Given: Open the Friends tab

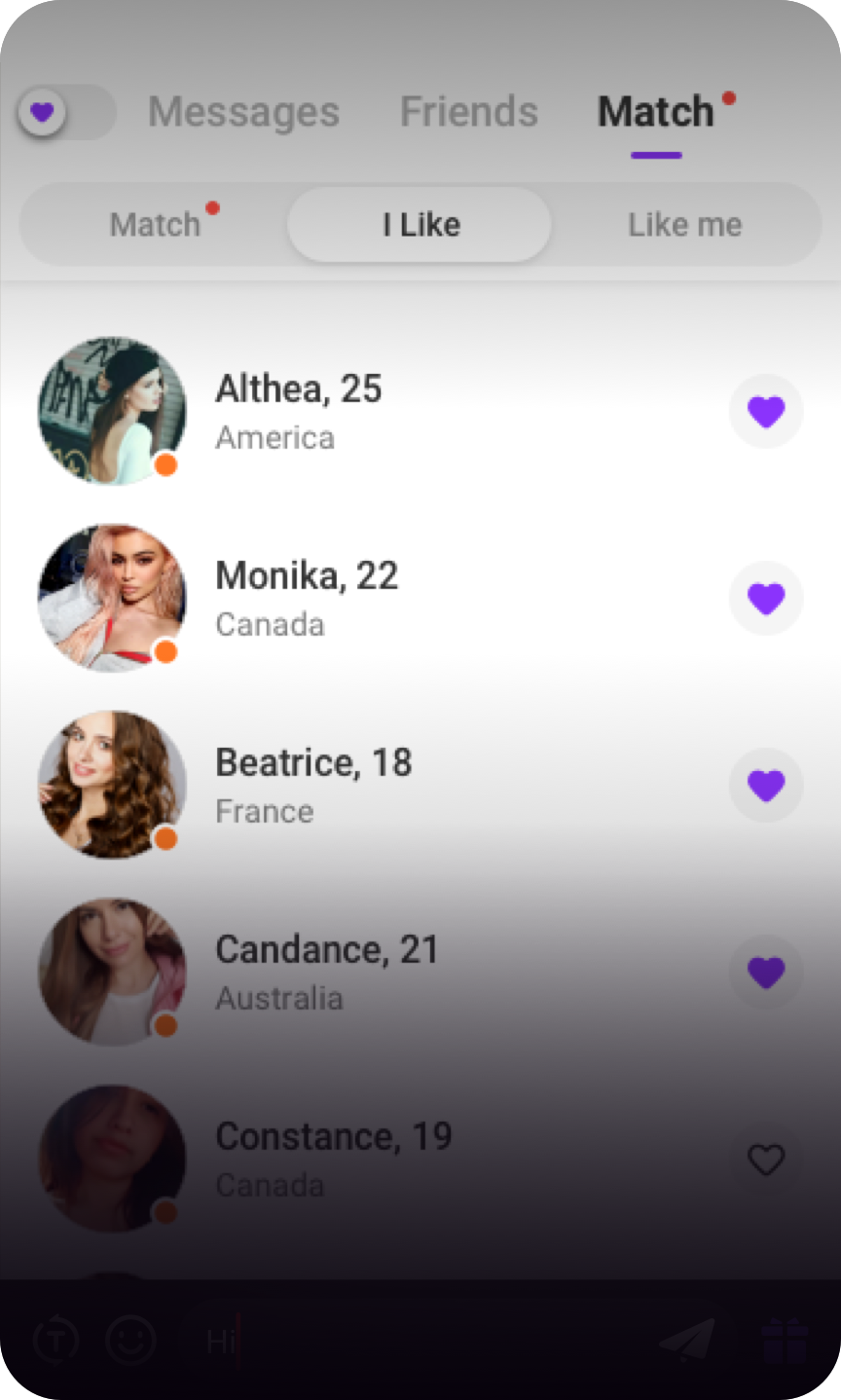Looking at the screenshot, I should [468, 113].
